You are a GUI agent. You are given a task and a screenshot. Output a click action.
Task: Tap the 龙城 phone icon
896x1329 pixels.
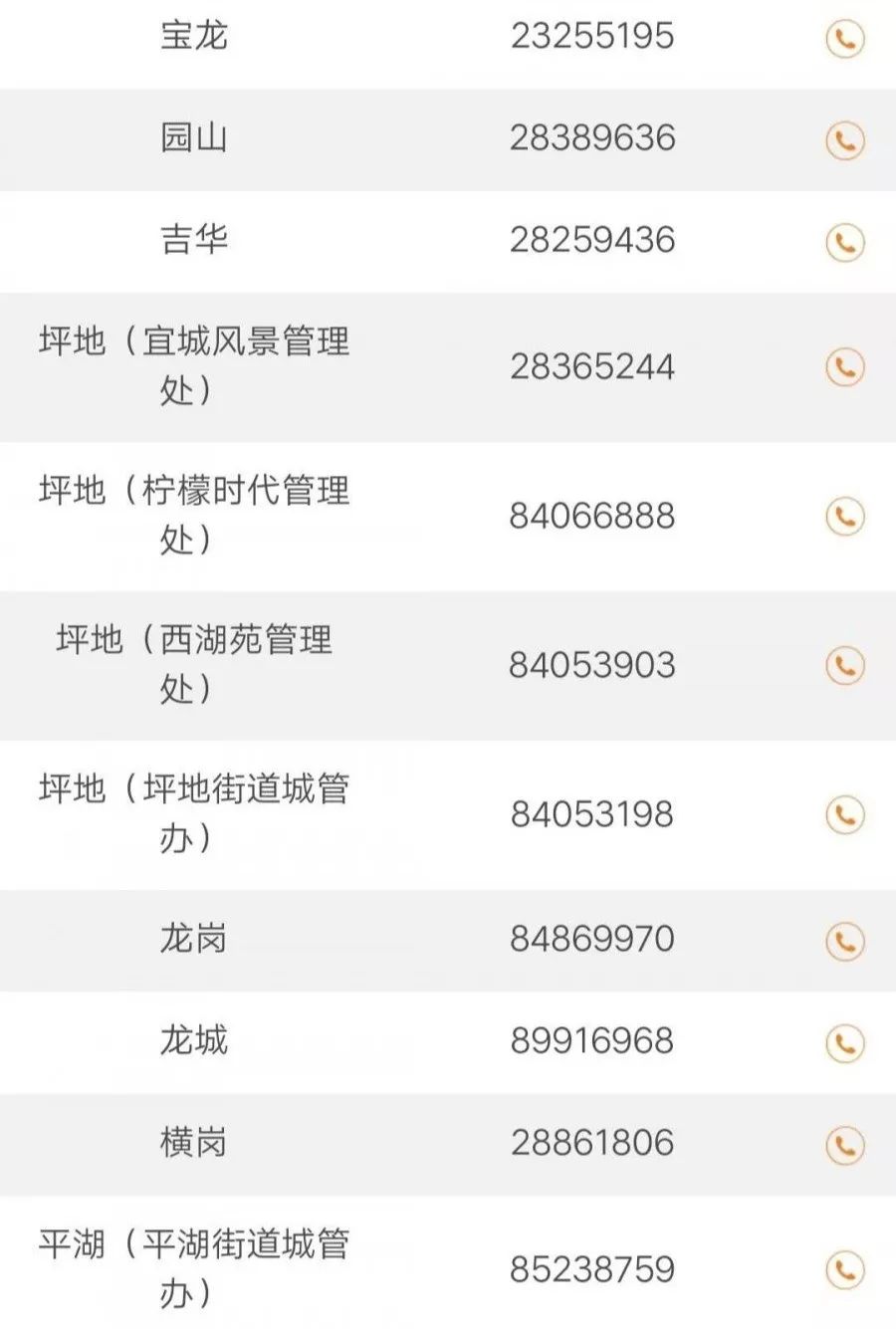pyautogui.click(x=844, y=1038)
